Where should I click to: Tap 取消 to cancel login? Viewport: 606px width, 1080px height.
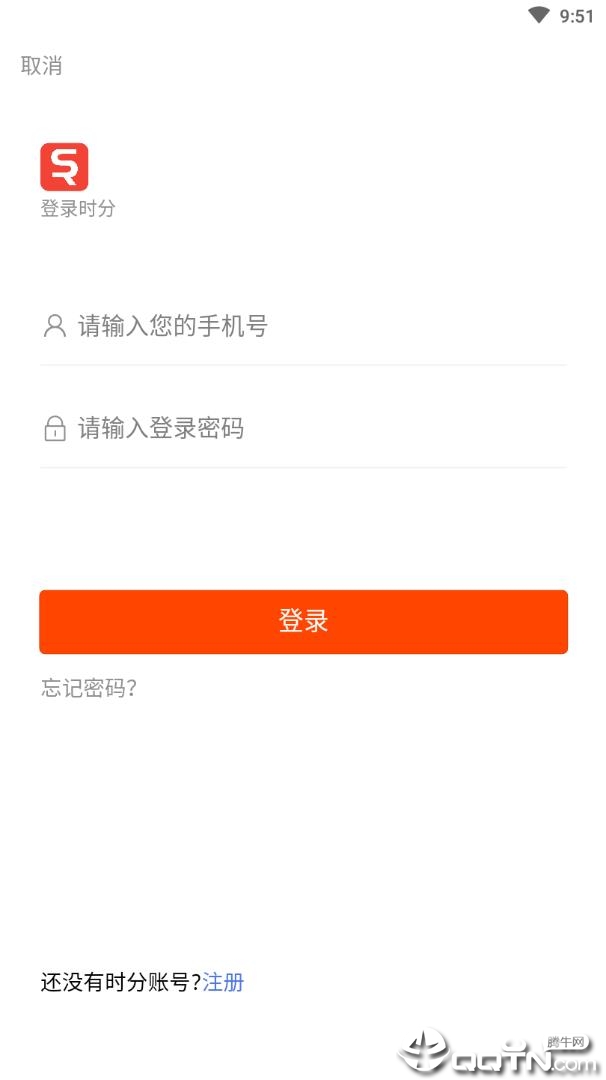click(x=41, y=66)
